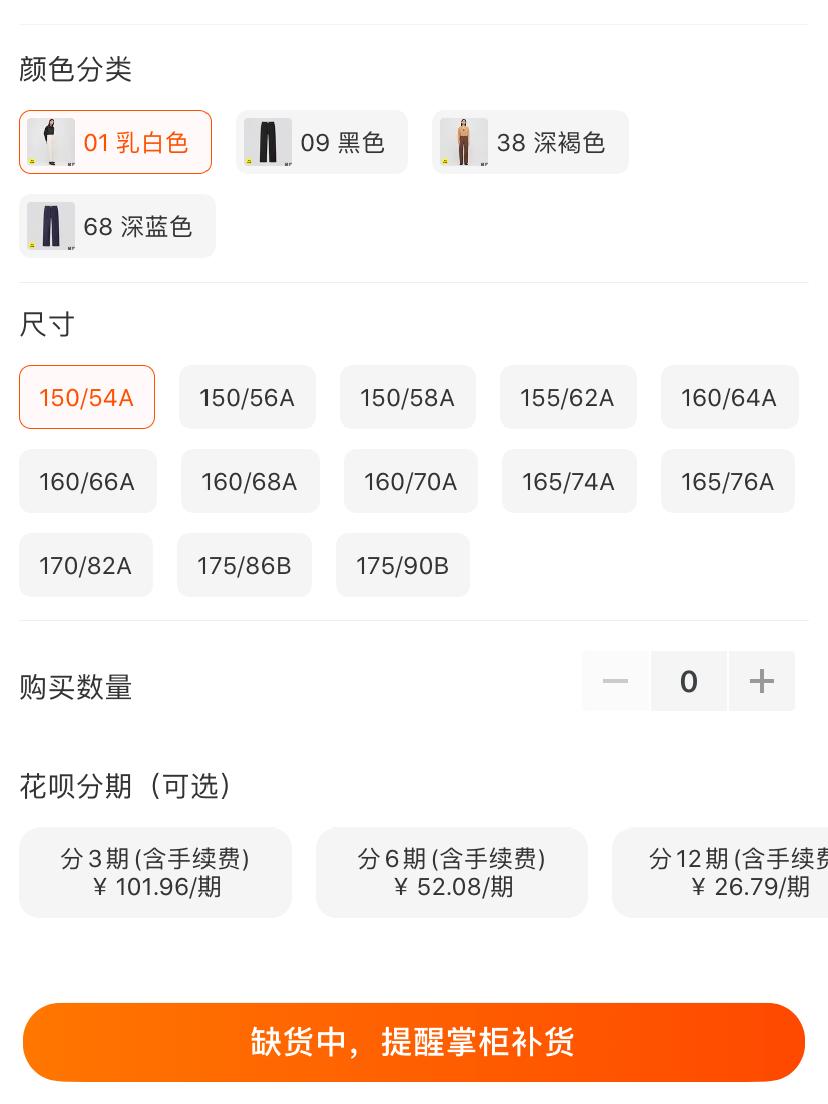Pick size 160/70A
The height and width of the screenshot is (1104, 828).
point(410,481)
